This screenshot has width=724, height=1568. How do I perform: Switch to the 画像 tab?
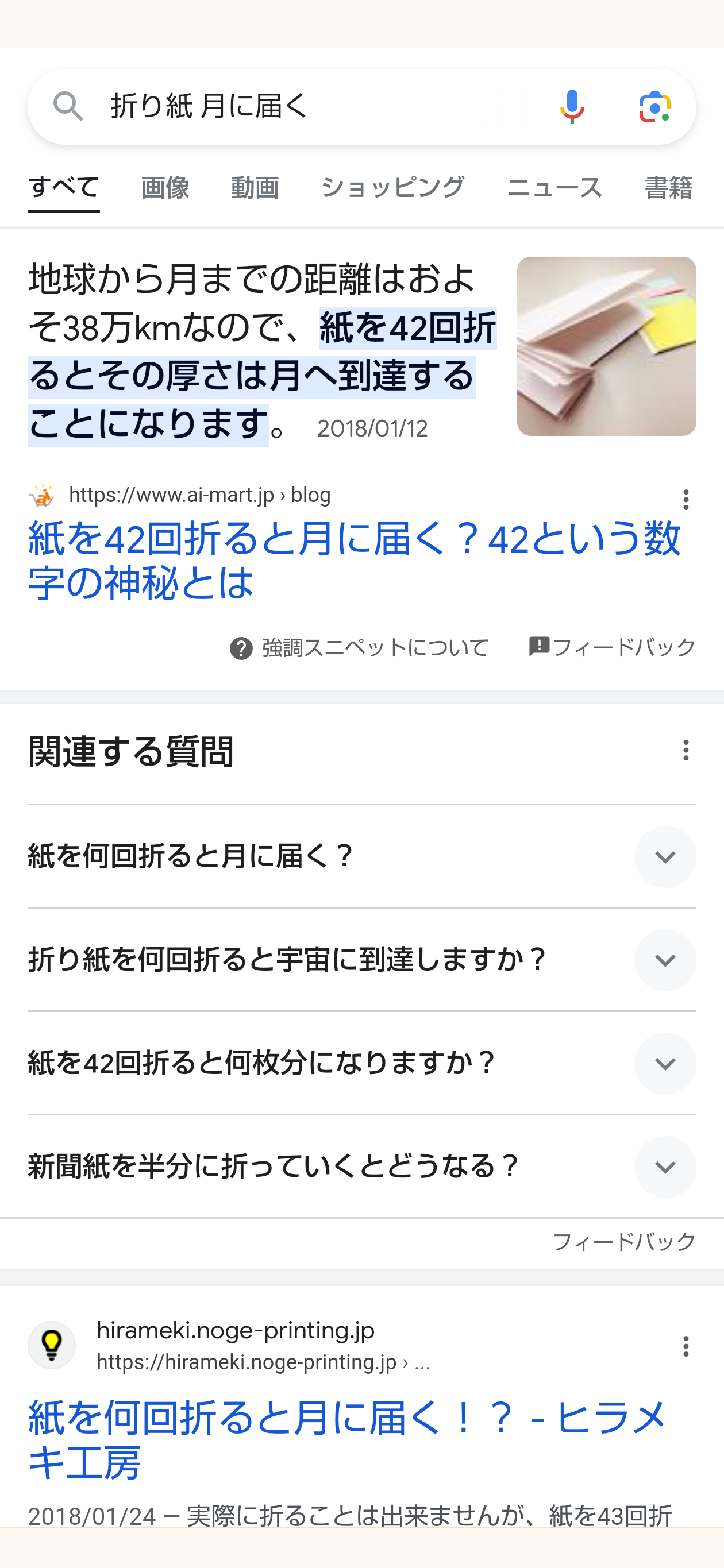(x=165, y=187)
